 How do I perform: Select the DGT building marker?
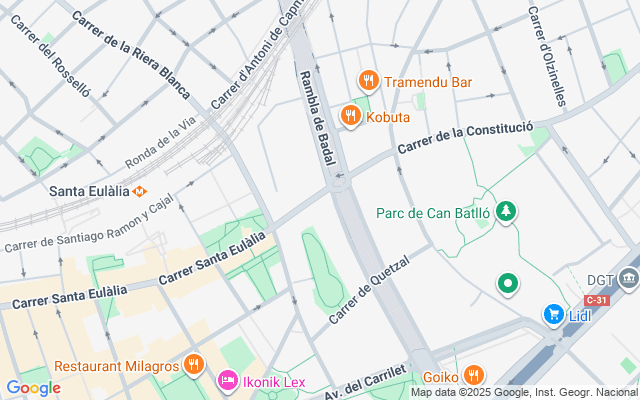pos(630,276)
